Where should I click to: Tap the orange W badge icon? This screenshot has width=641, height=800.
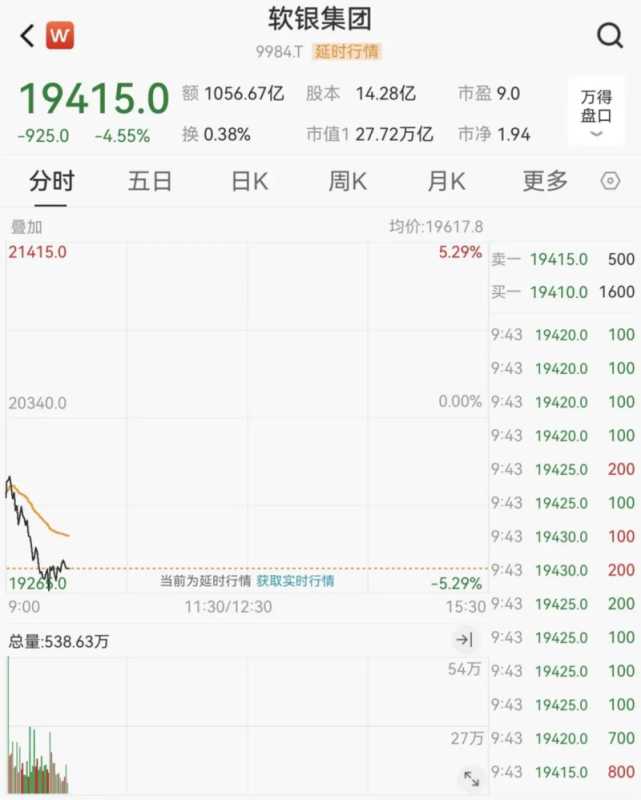pyautogui.click(x=60, y=36)
